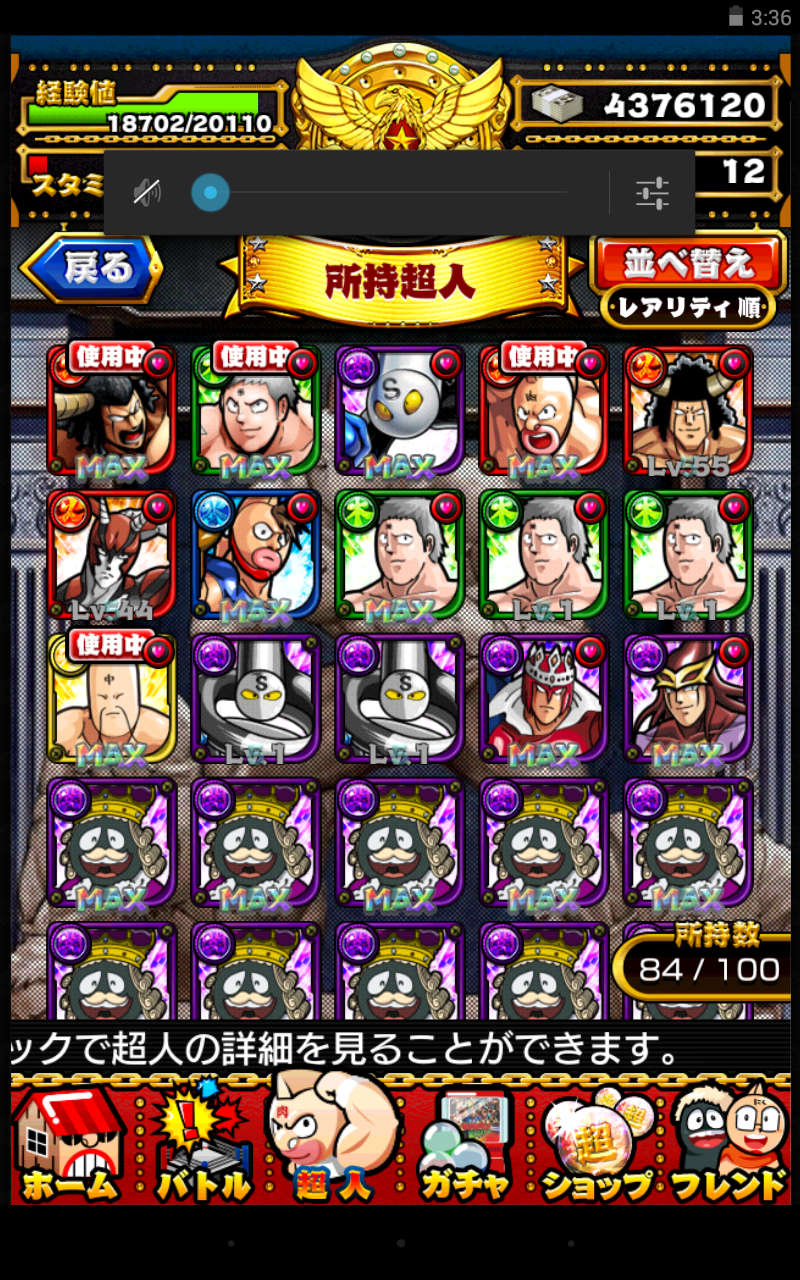
Task: Open volume settings from the equalizer icon
Action: 652,192
